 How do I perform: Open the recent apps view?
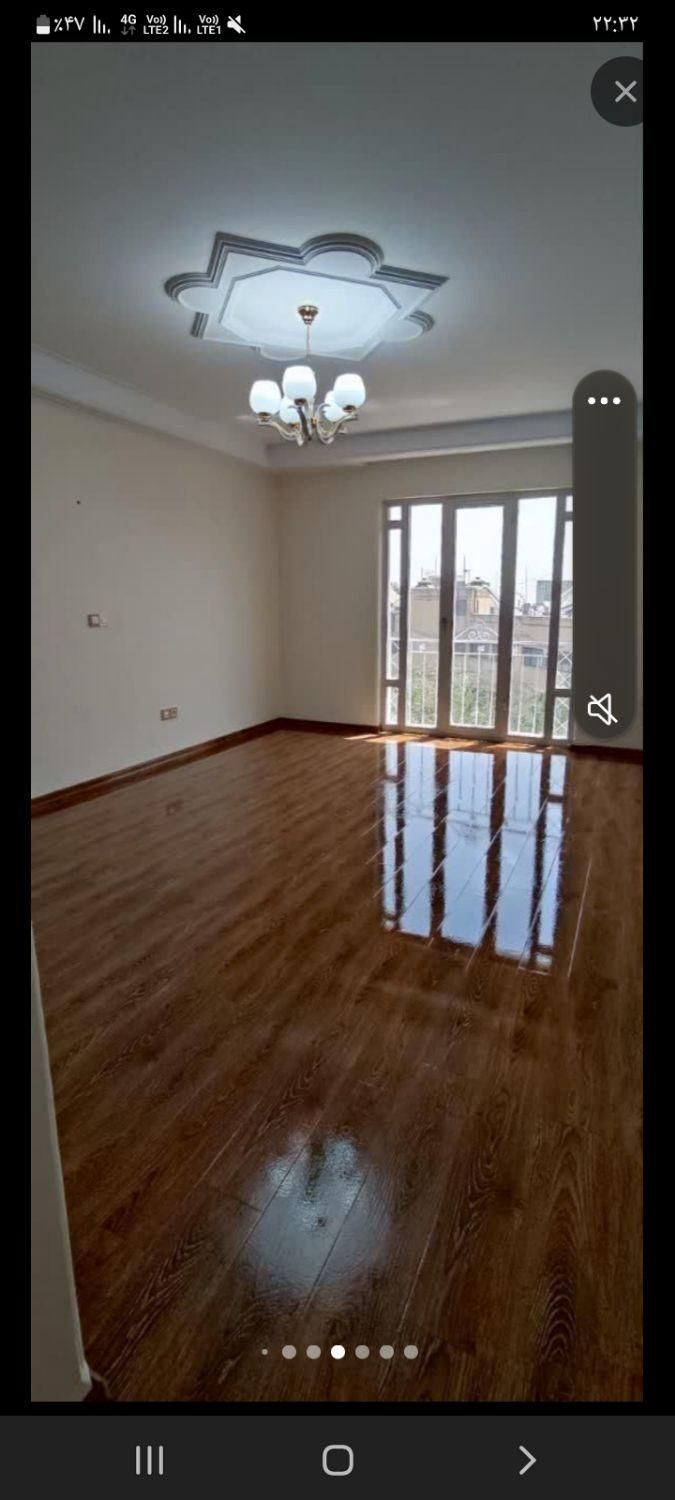(x=149, y=1460)
